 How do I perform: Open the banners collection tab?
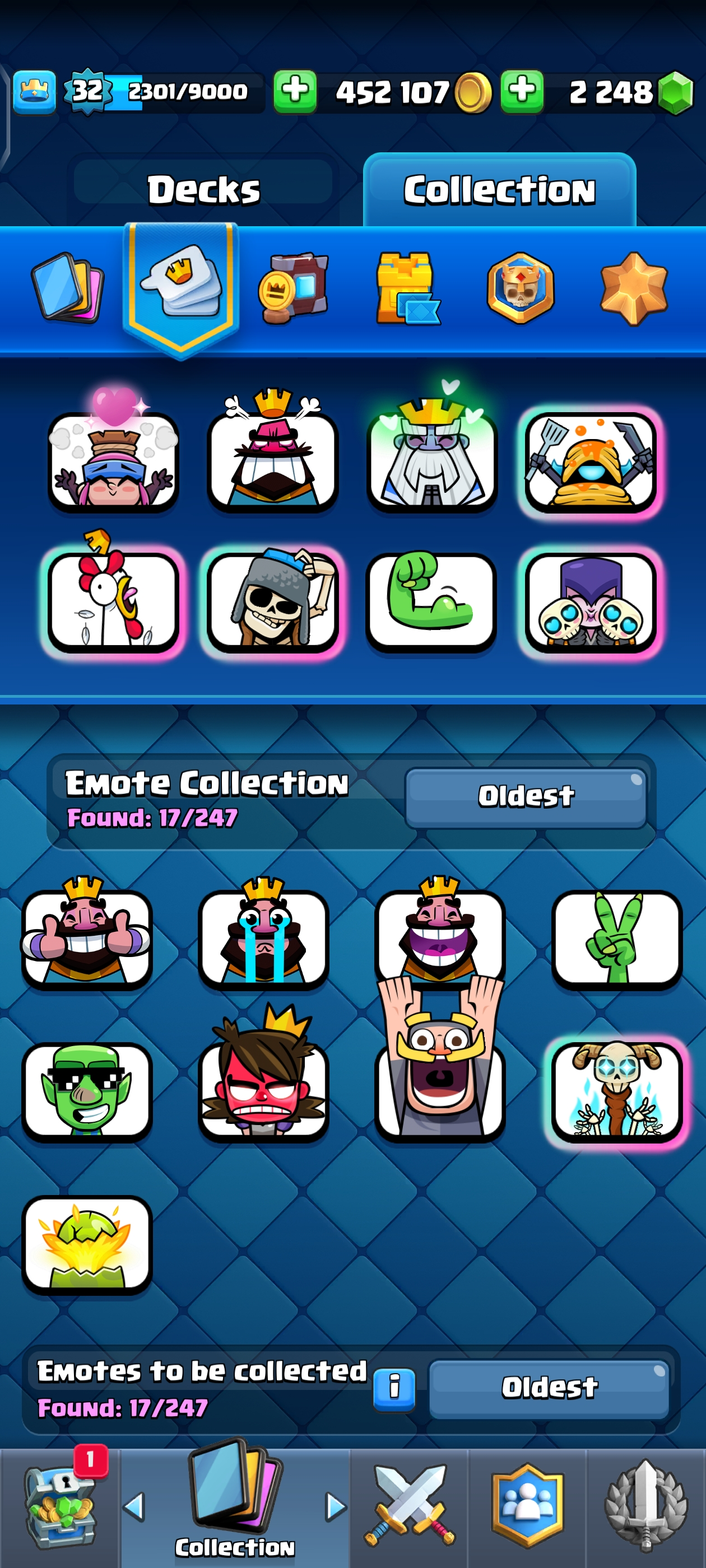293,287
